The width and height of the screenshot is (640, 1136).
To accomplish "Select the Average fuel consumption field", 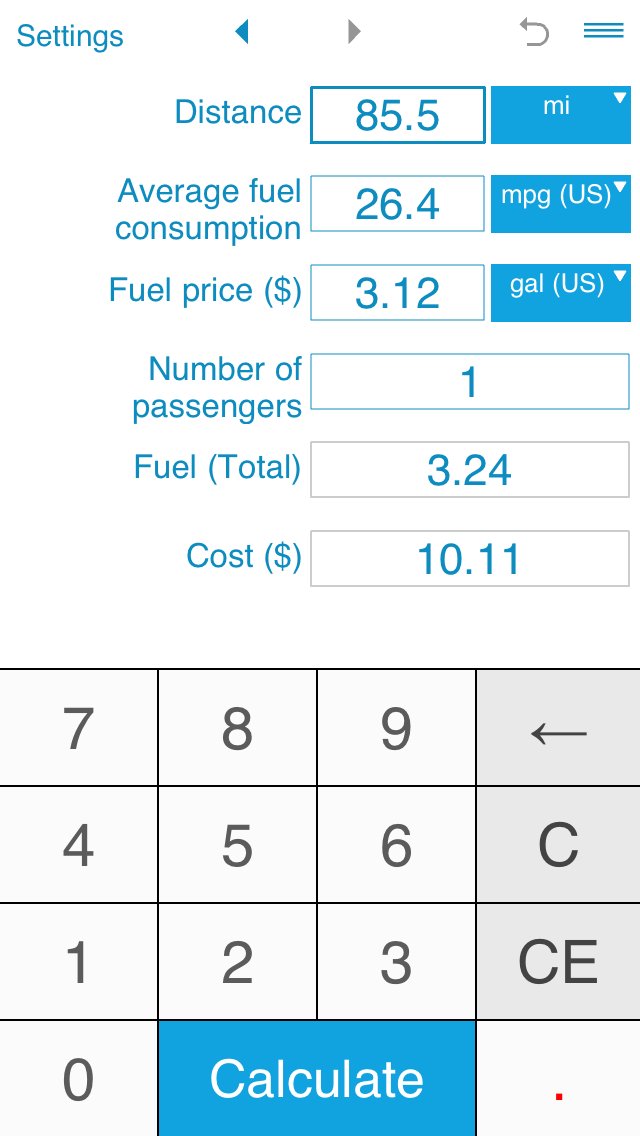I will pos(398,205).
